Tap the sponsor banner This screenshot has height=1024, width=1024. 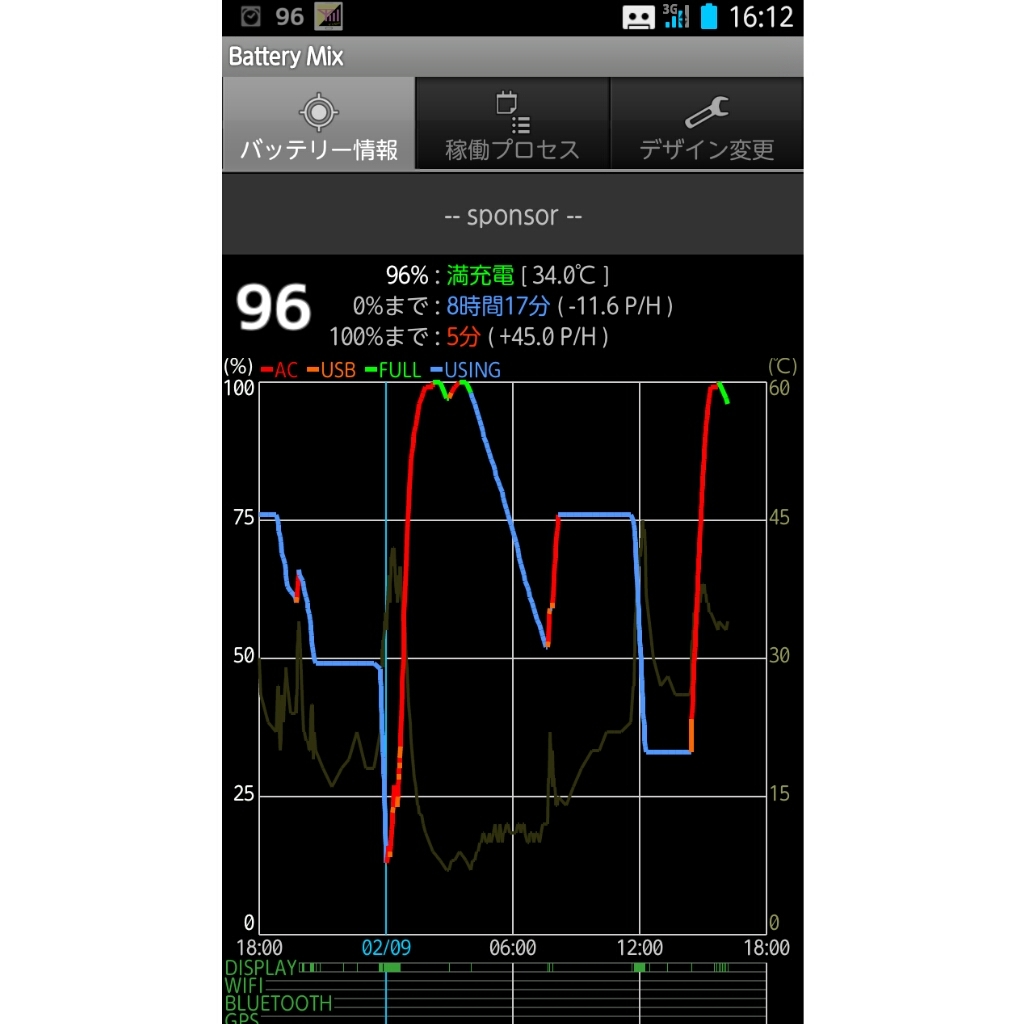click(x=512, y=215)
